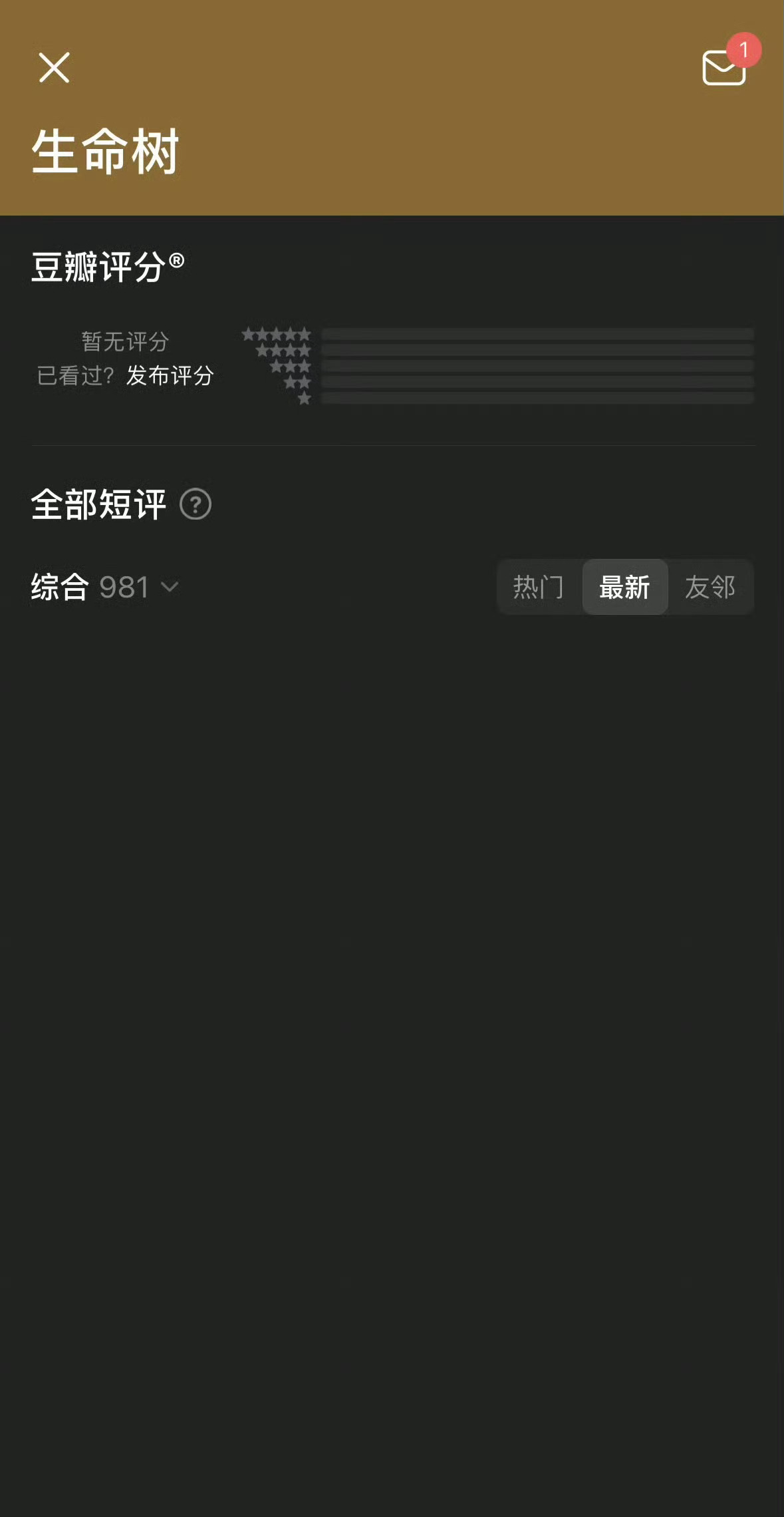Click the two-star row in the rating graphic
784x1517 pixels.
[x=297, y=383]
